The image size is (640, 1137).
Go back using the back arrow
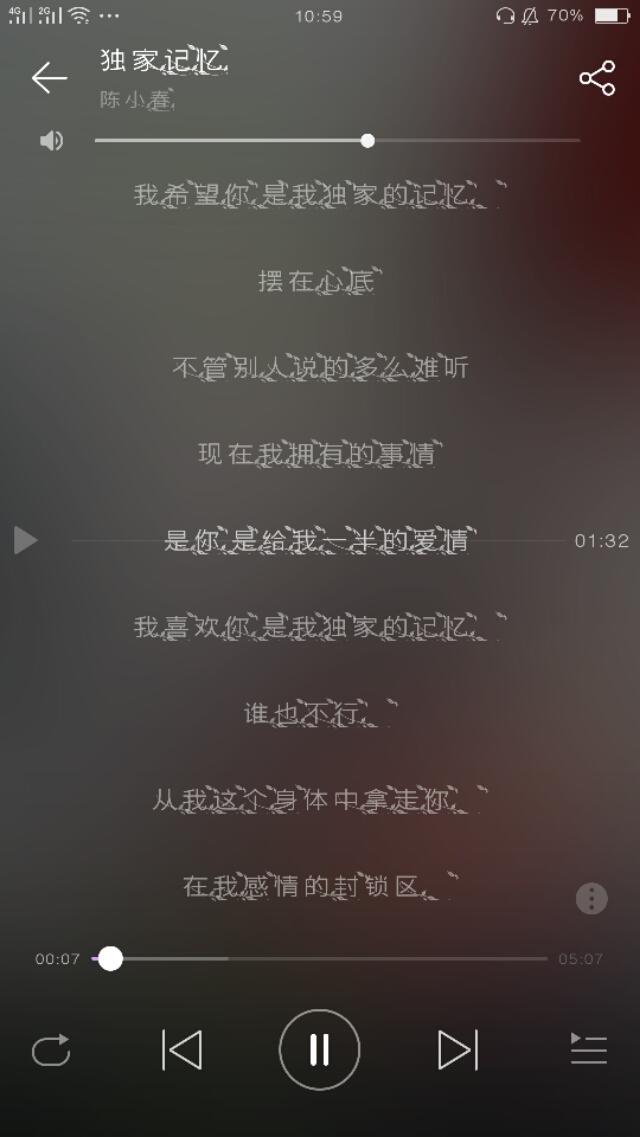tap(48, 78)
